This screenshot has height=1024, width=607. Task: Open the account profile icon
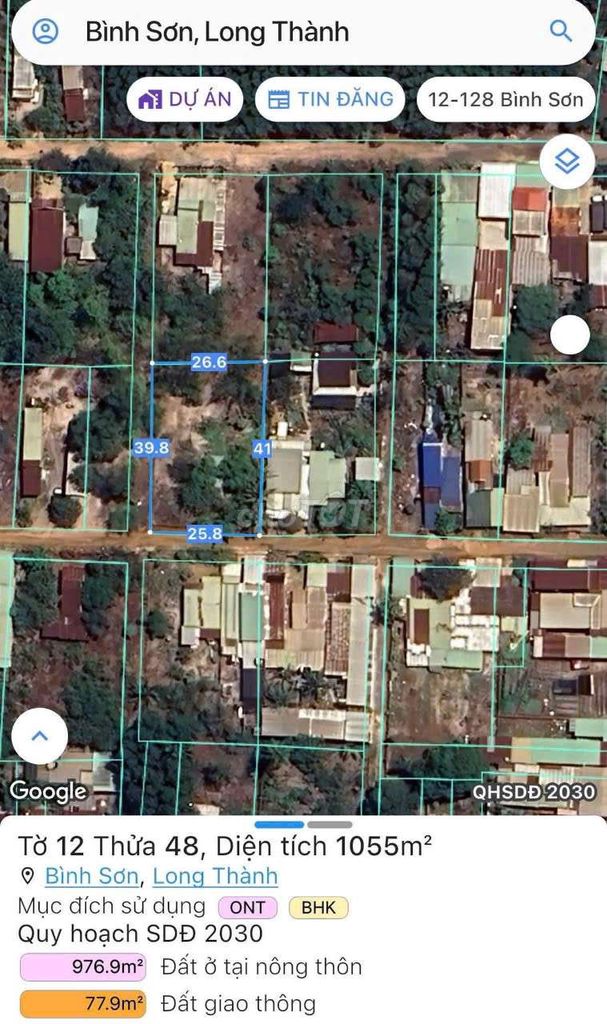point(46,31)
